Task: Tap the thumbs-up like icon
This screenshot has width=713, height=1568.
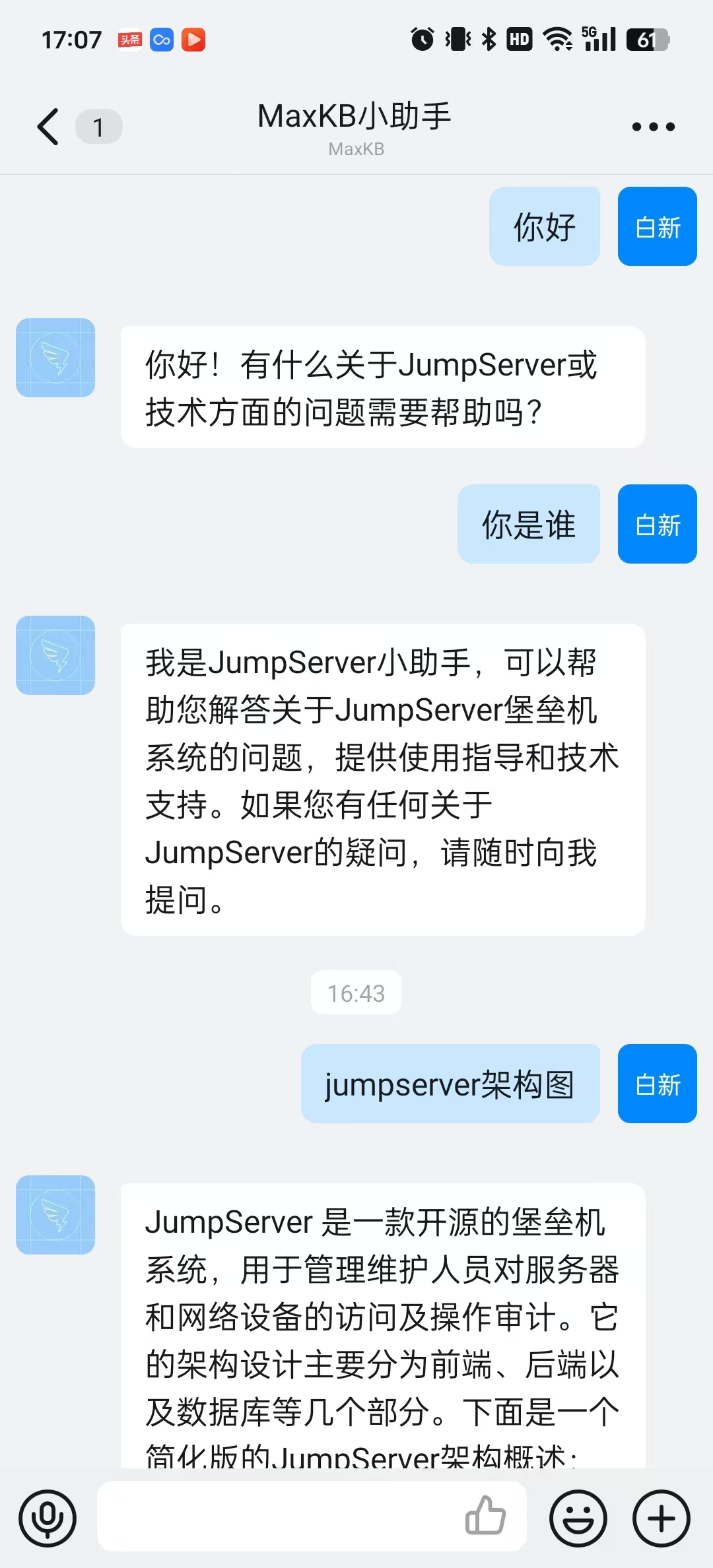Action: pyautogui.click(x=487, y=1517)
